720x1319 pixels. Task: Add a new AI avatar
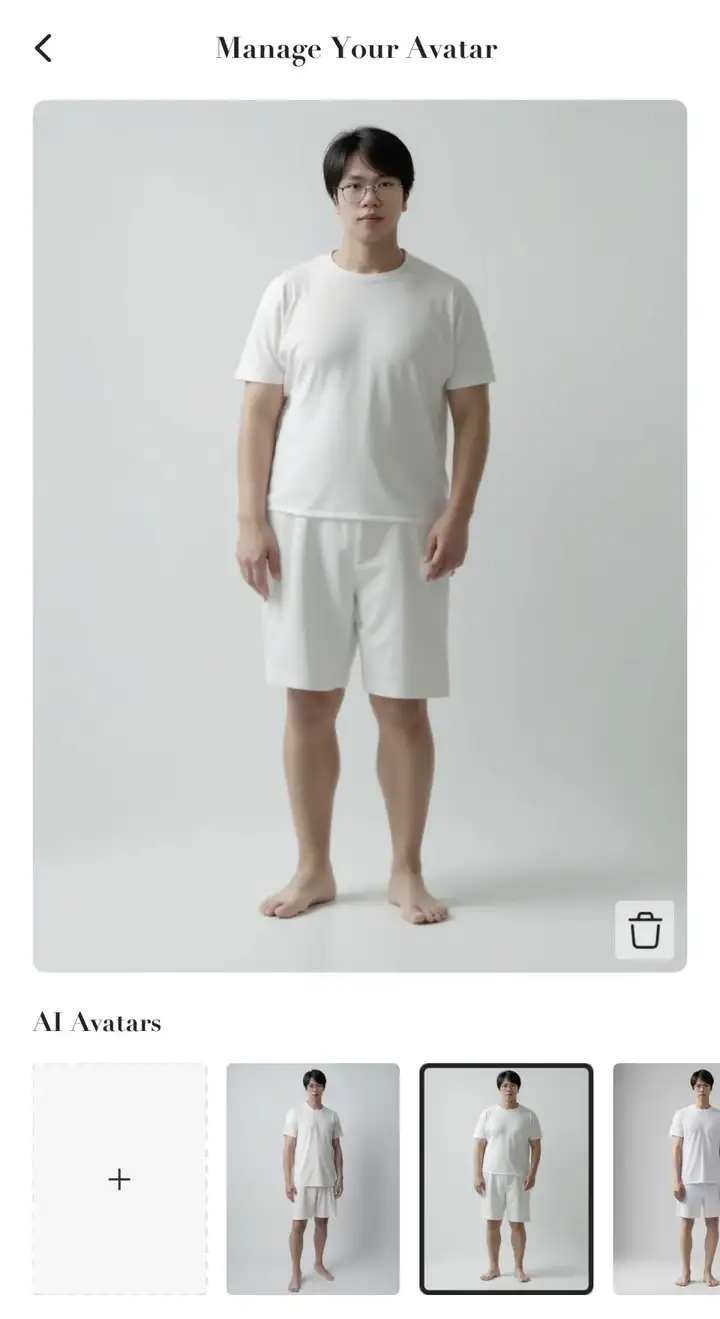point(120,1179)
